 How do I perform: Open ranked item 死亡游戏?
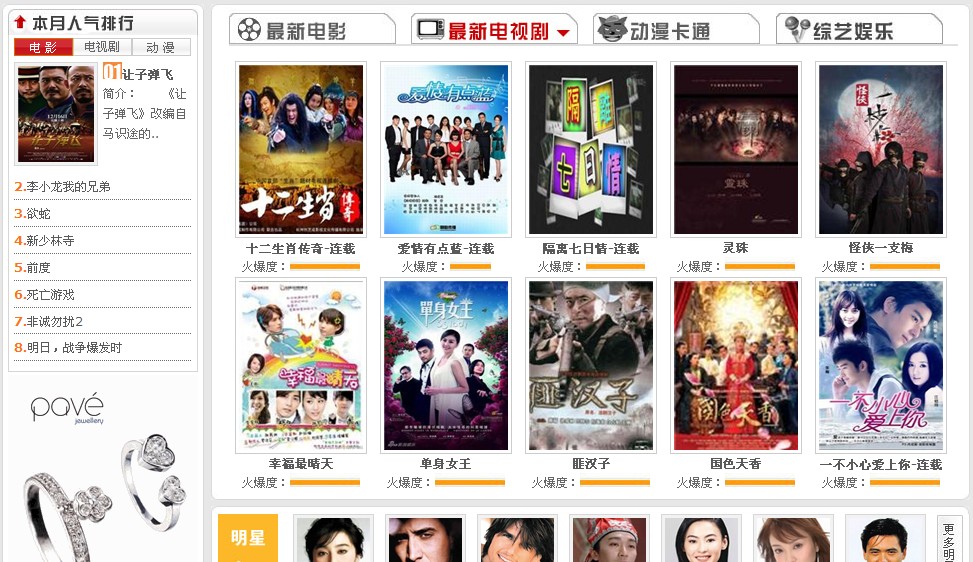point(50,295)
